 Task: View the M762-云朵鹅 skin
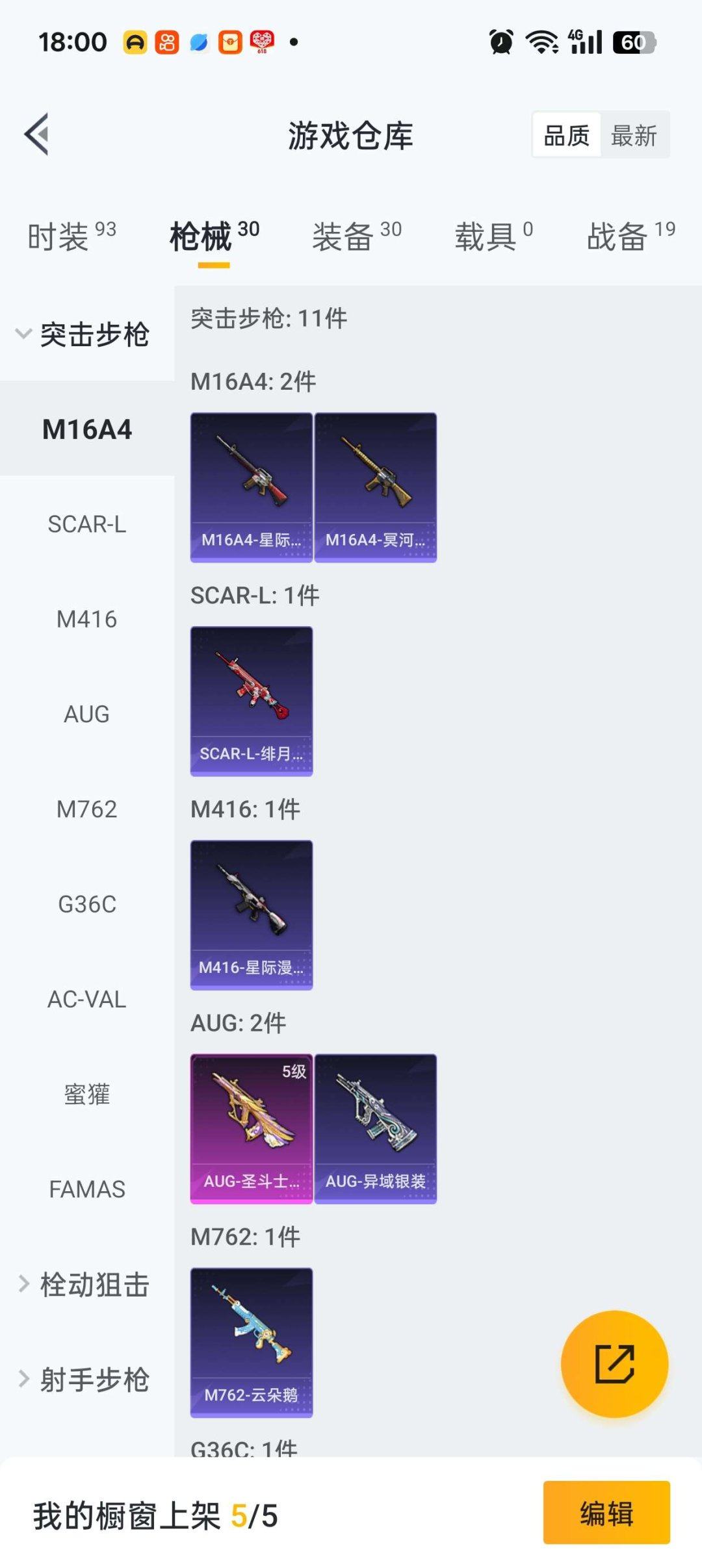click(252, 1342)
